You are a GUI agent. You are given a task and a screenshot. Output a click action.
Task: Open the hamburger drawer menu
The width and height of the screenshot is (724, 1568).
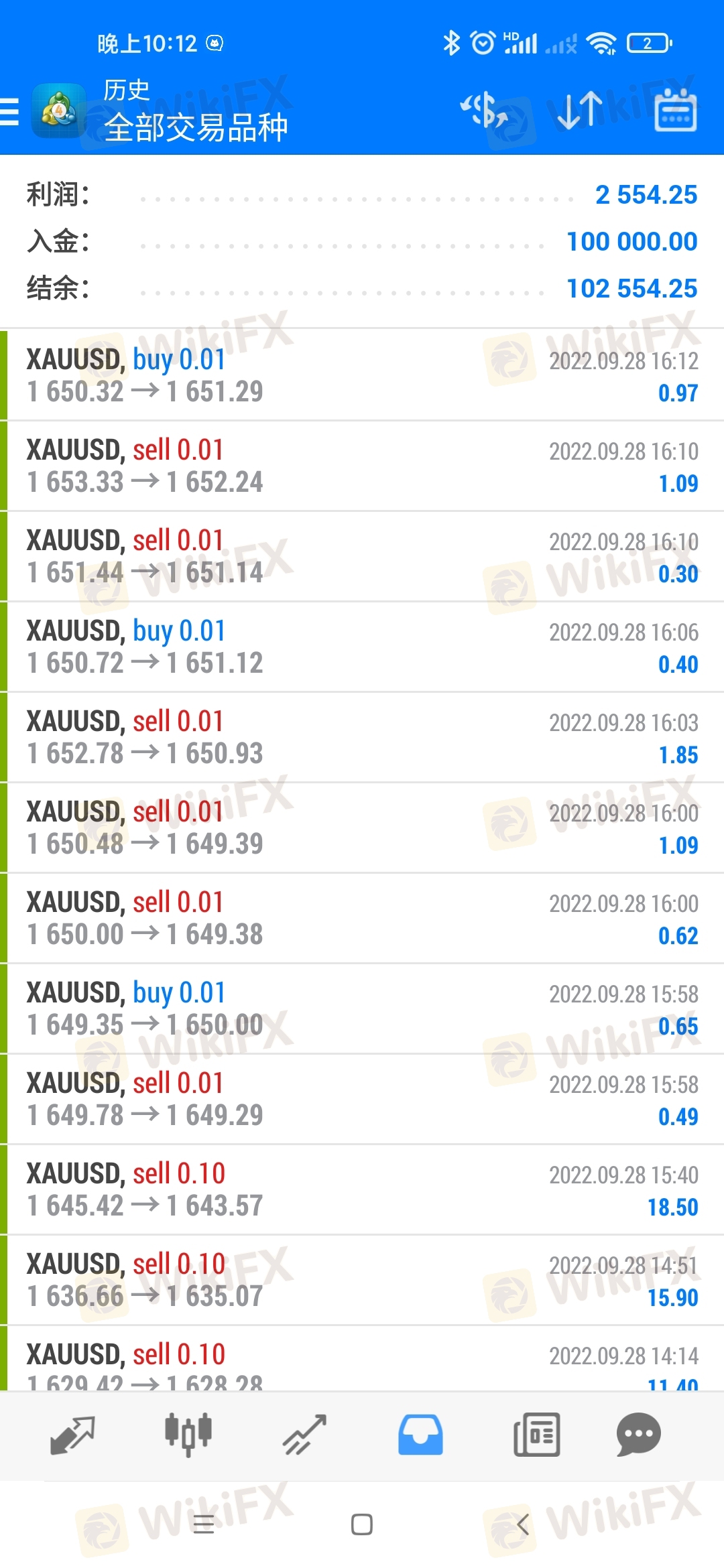11,111
